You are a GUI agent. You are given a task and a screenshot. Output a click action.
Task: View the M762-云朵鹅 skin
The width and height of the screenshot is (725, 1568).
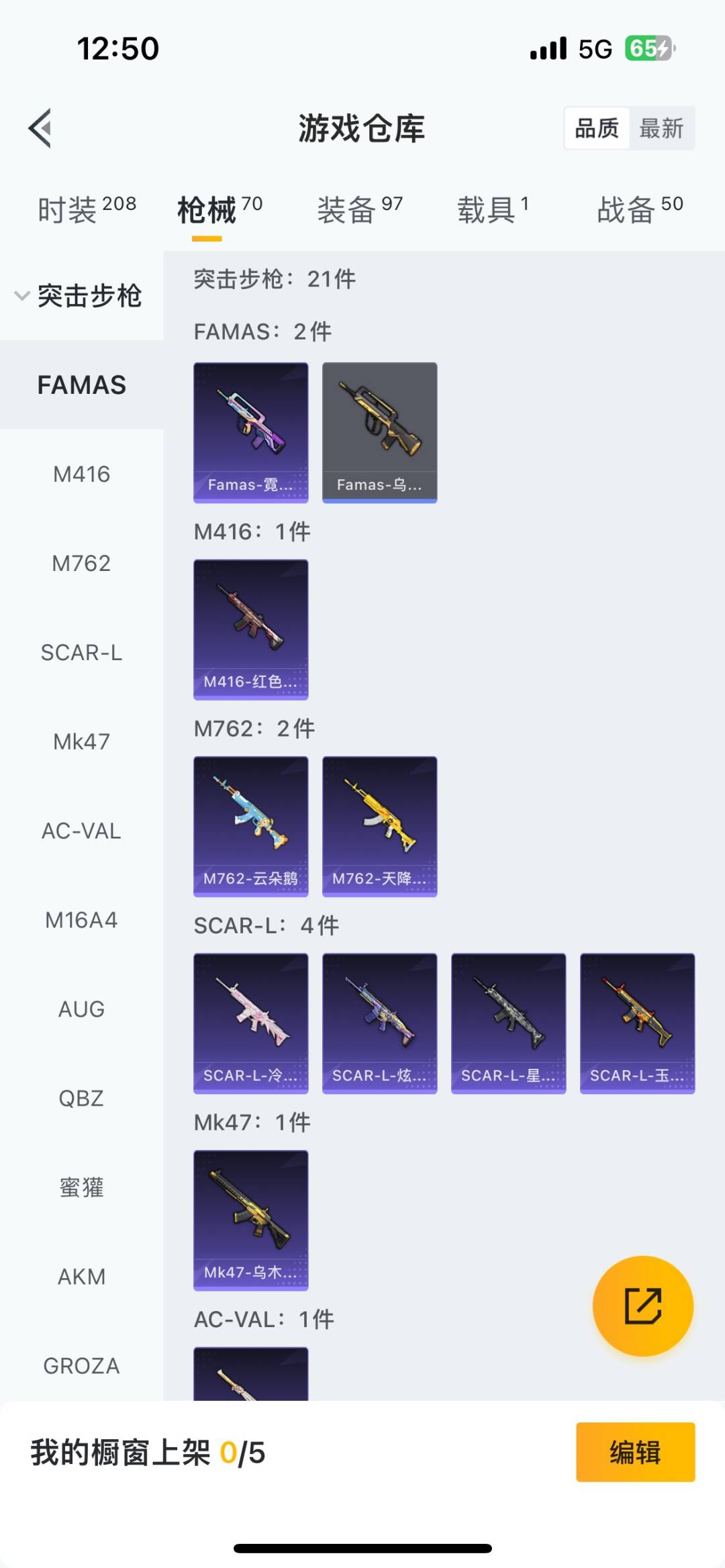251,827
